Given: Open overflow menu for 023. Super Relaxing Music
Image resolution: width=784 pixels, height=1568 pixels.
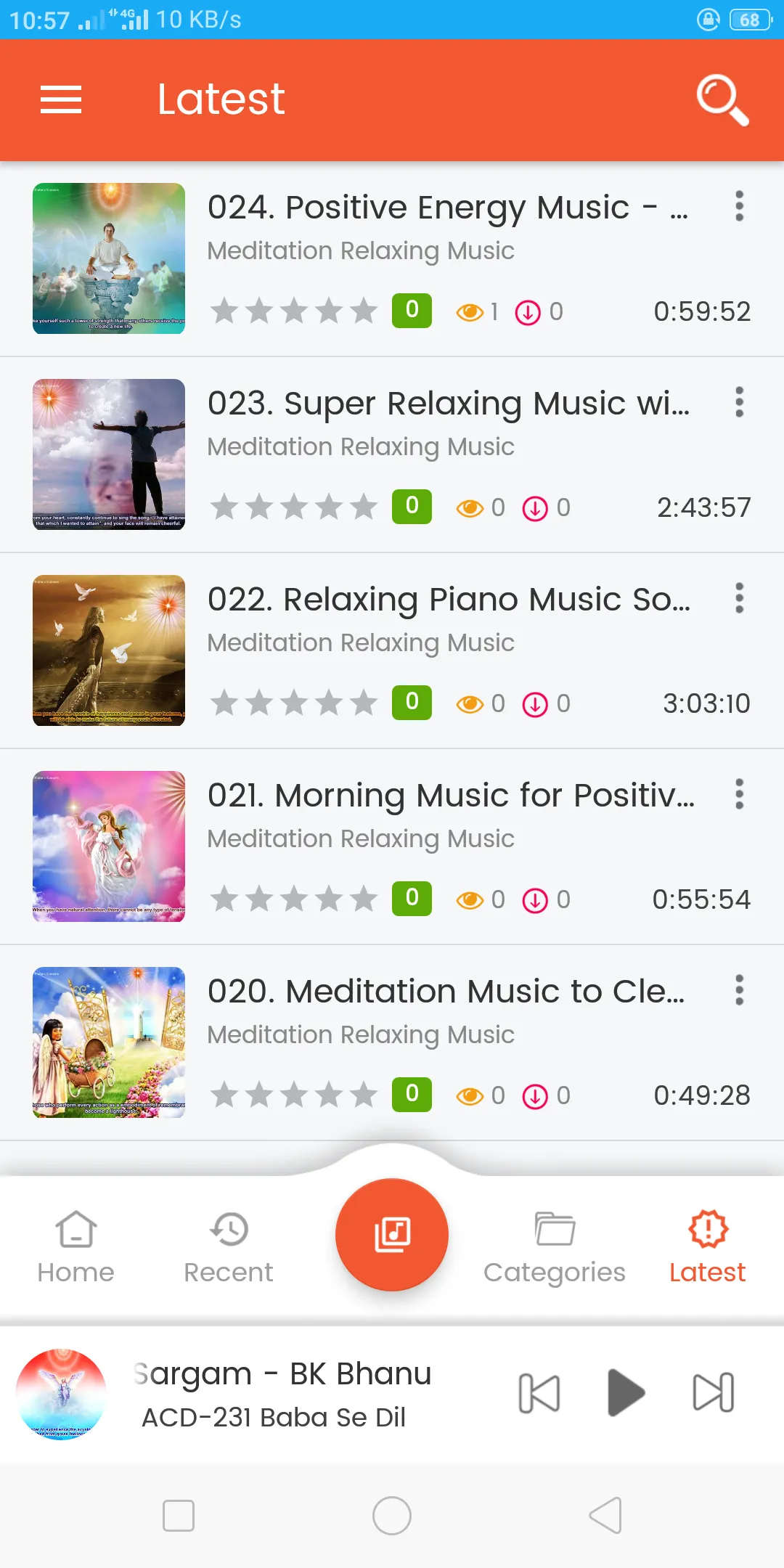Looking at the screenshot, I should point(739,402).
